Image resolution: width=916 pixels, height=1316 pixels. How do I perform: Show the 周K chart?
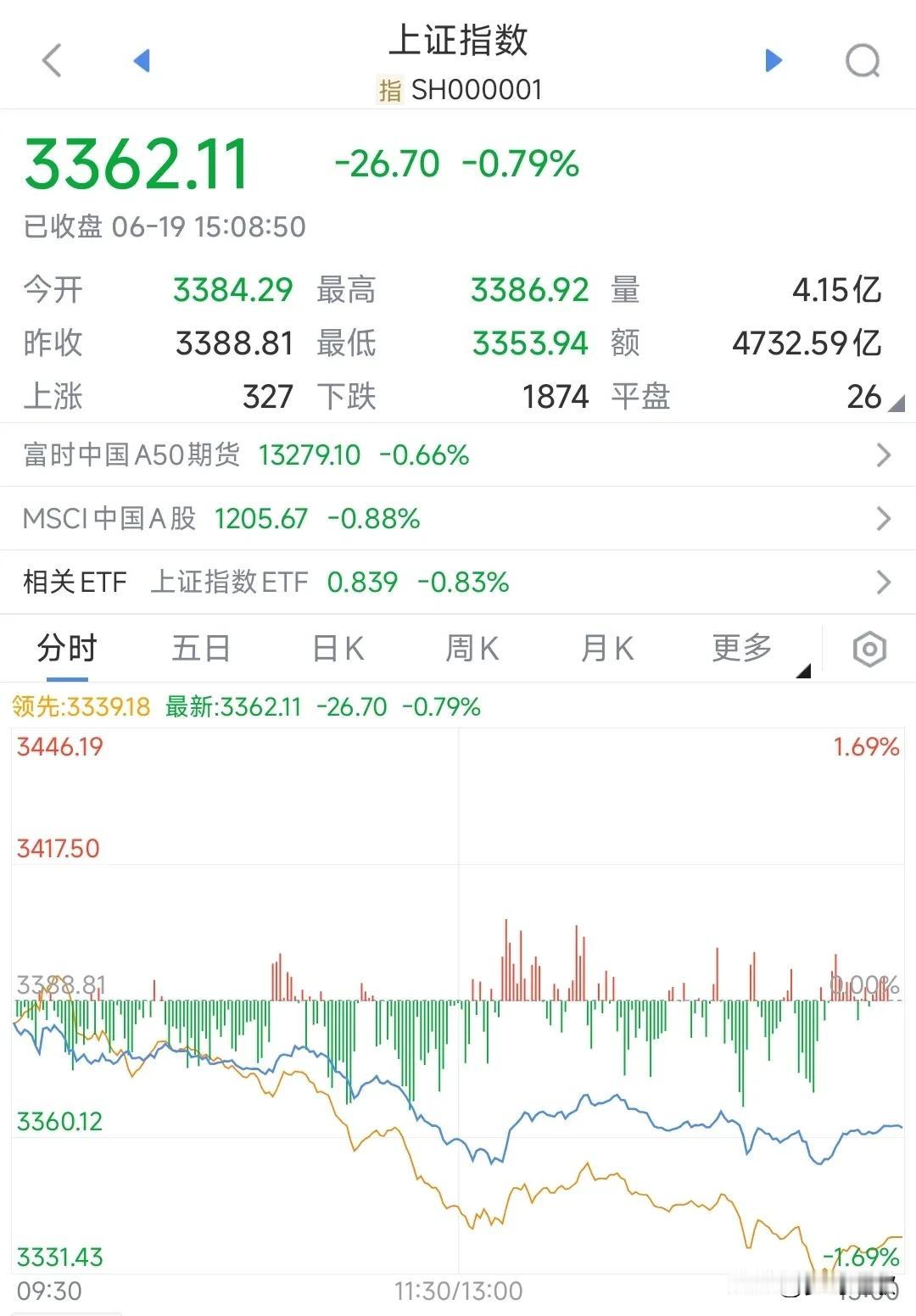pos(472,650)
